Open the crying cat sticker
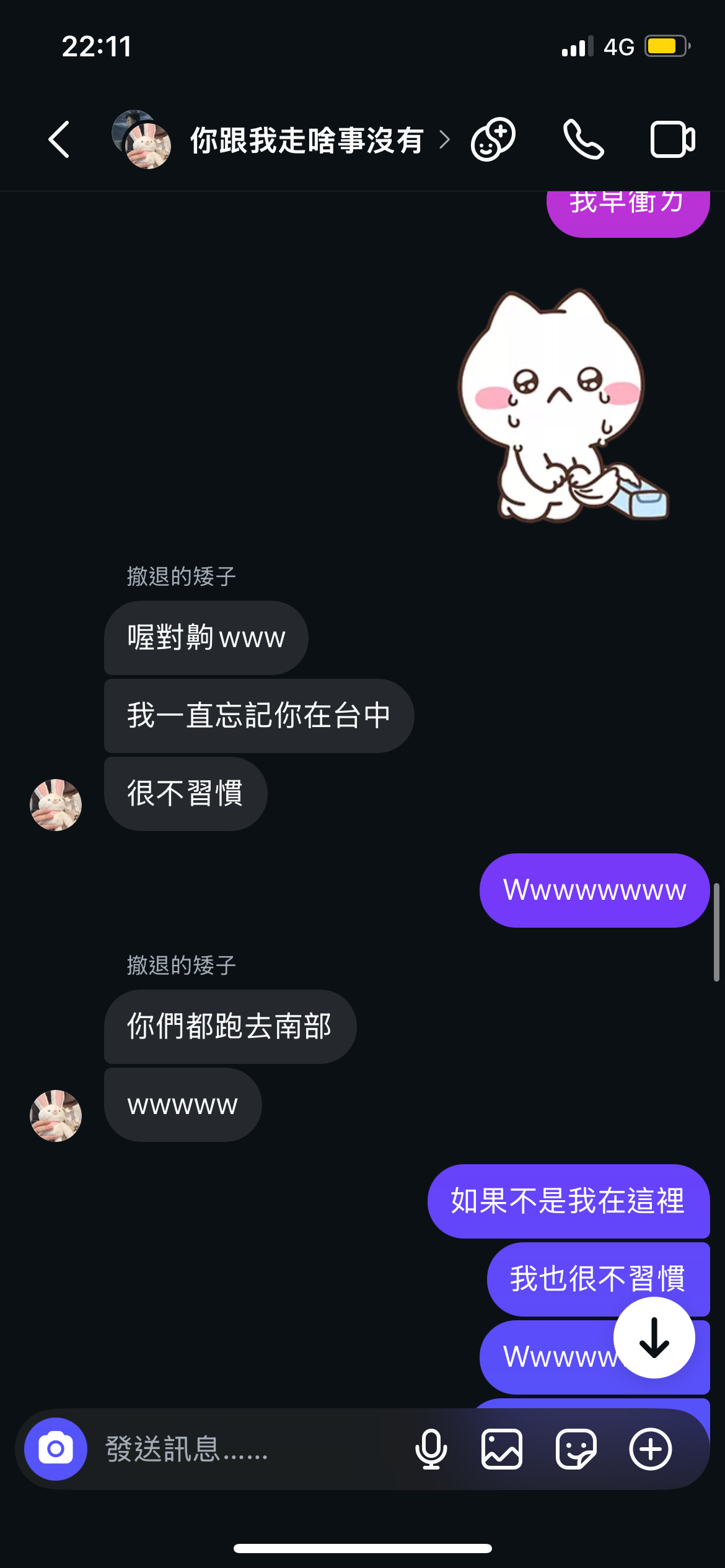The image size is (725, 1568). pyautogui.click(x=561, y=406)
